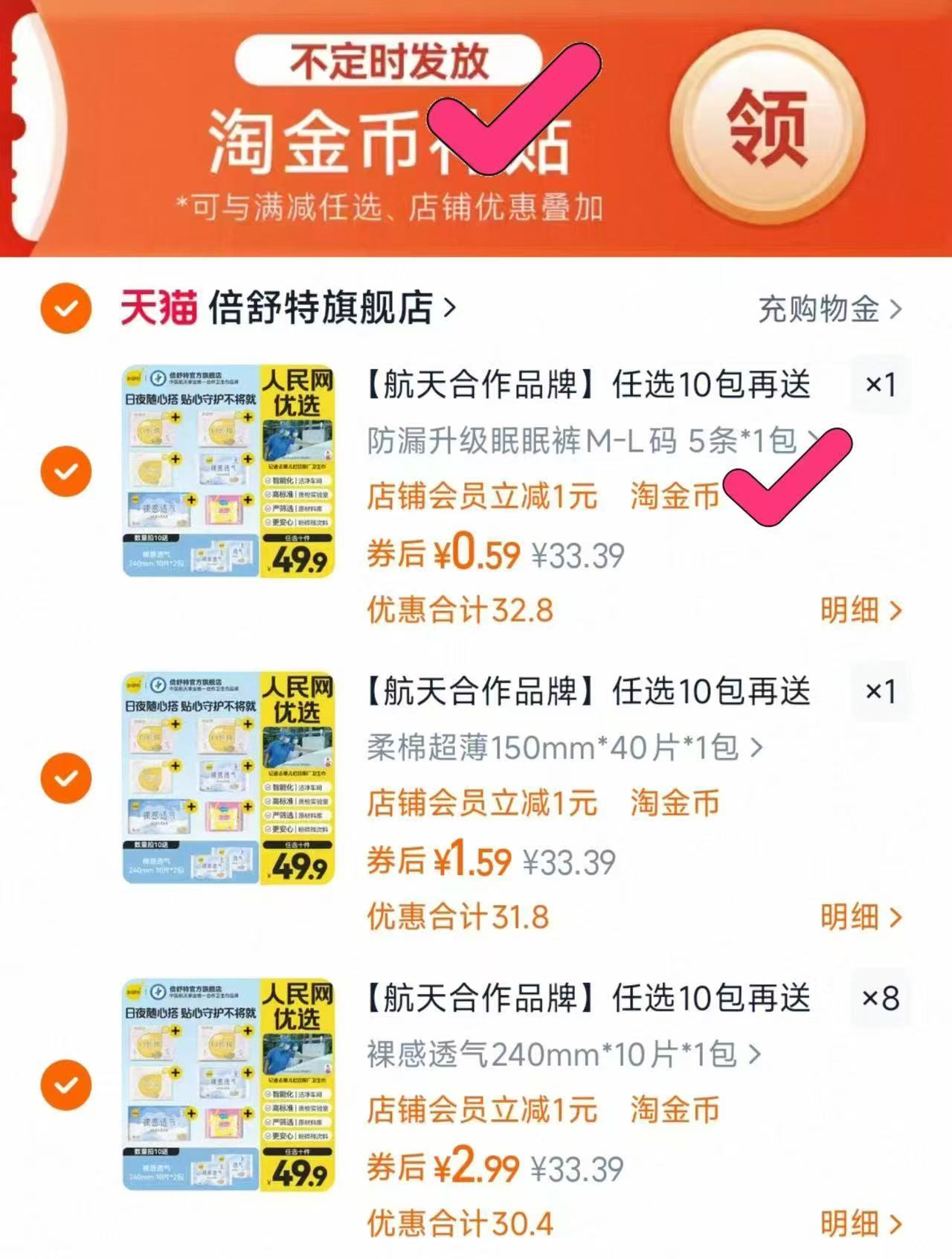Uncheck the 眠眠裤 product selection
Screen dimensions: 952x1259
[x=67, y=470]
